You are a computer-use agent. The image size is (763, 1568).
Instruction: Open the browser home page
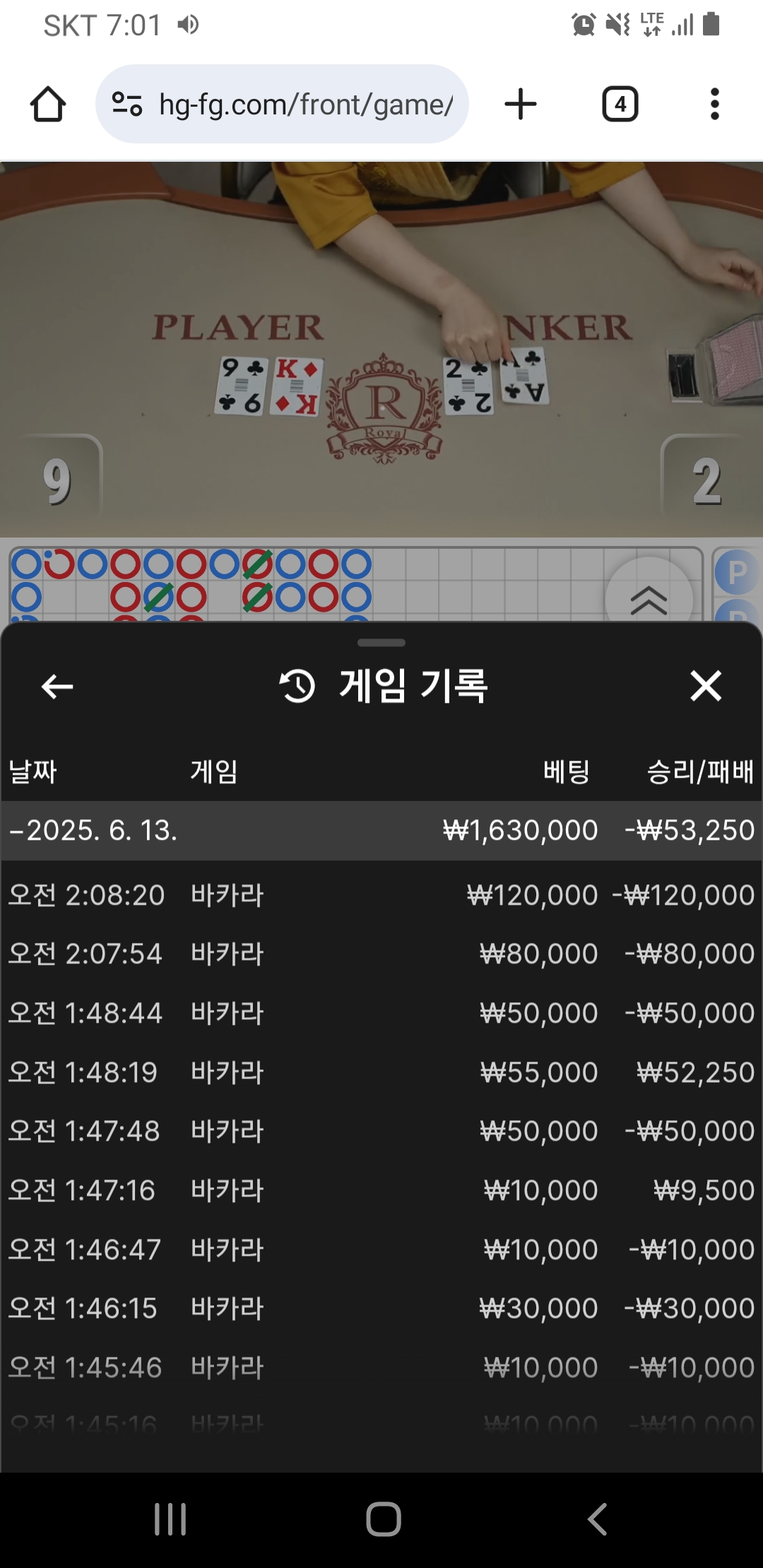[48, 105]
